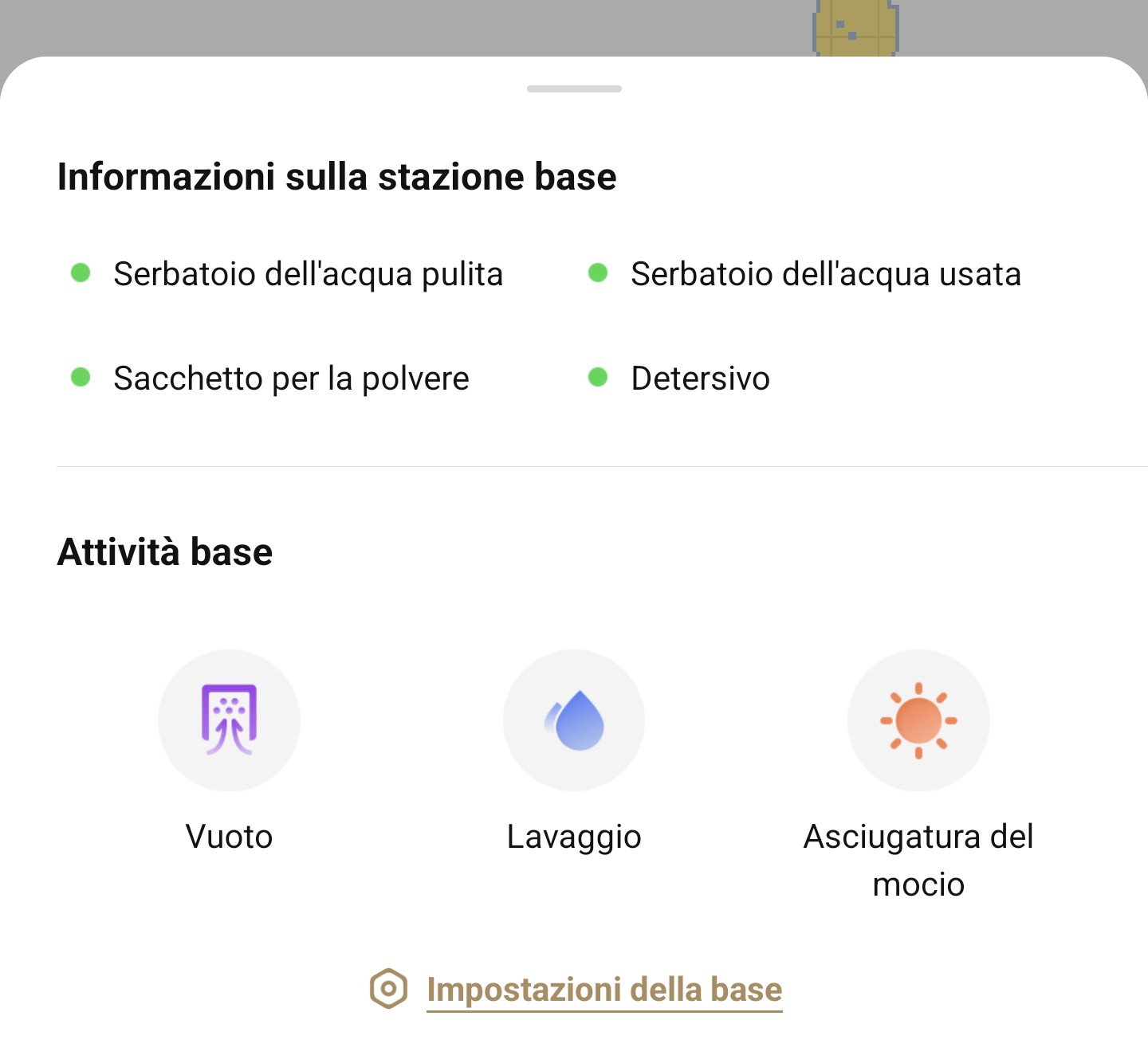This screenshot has width=1148, height=1063.
Task: Tap the bottom sheet drag handle
Action: 574,88
